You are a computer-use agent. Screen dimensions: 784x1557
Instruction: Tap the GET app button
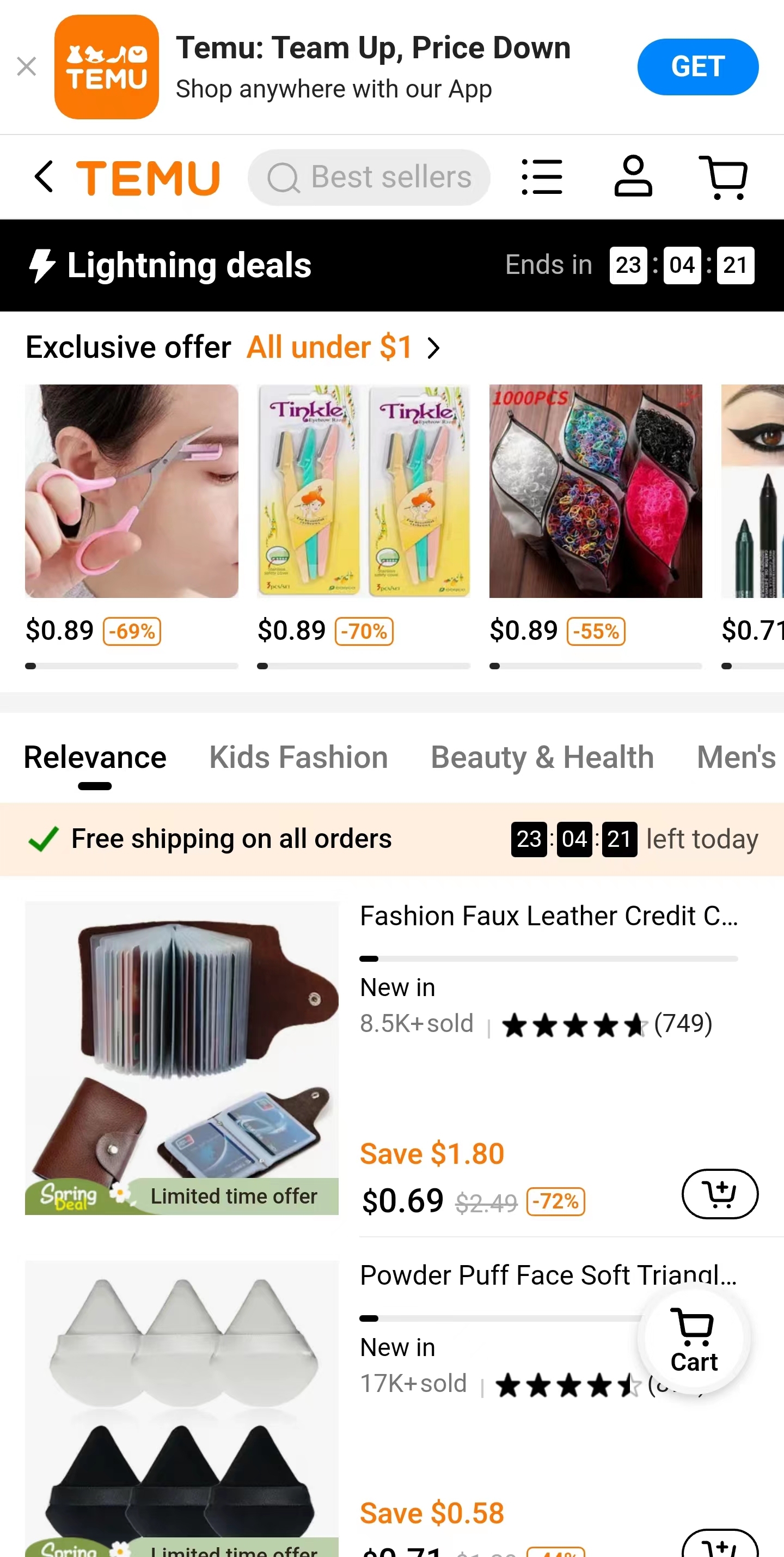[697, 67]
